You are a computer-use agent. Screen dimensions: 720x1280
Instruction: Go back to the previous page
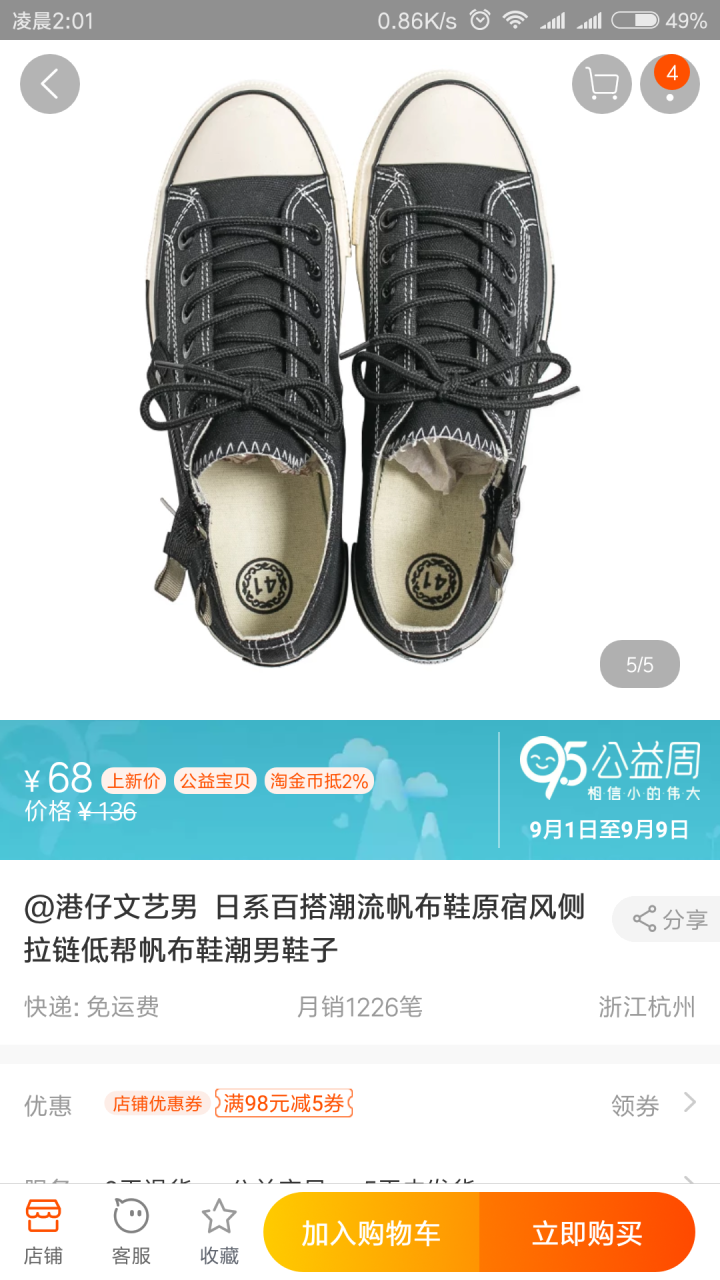coord(49,84)
